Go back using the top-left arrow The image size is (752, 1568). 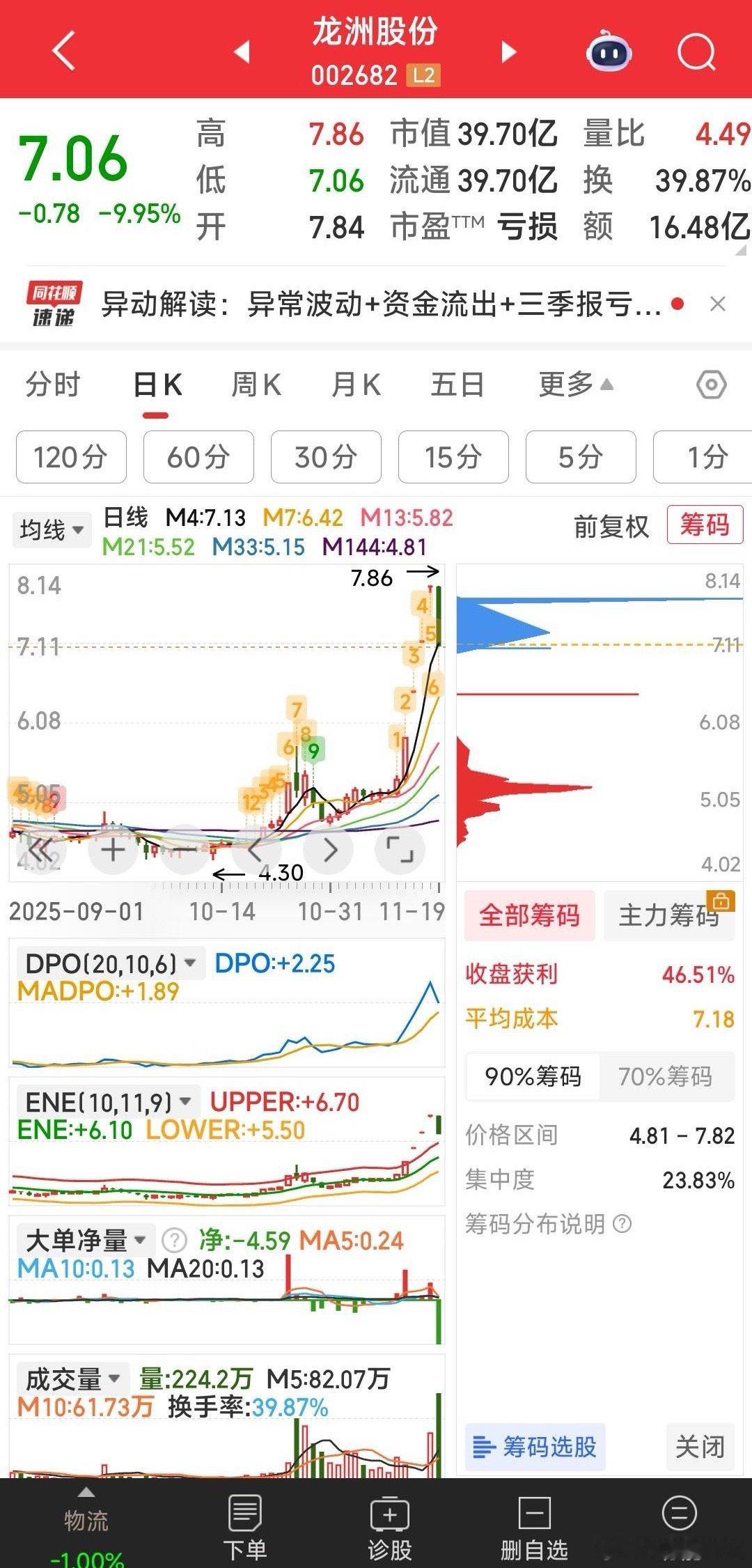tap(64, 51)
